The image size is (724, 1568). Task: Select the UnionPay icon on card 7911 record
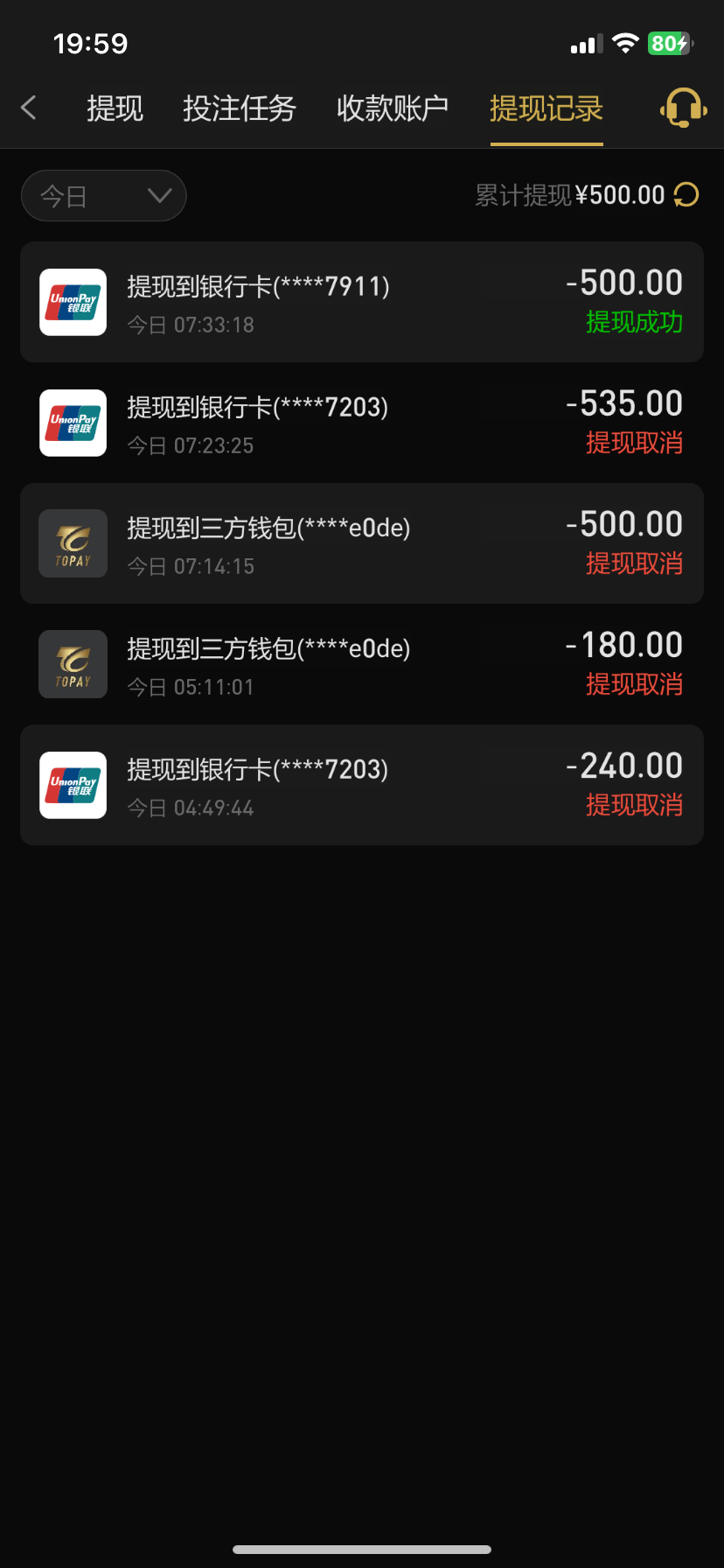pyautogui.click(x=73, y=303)
